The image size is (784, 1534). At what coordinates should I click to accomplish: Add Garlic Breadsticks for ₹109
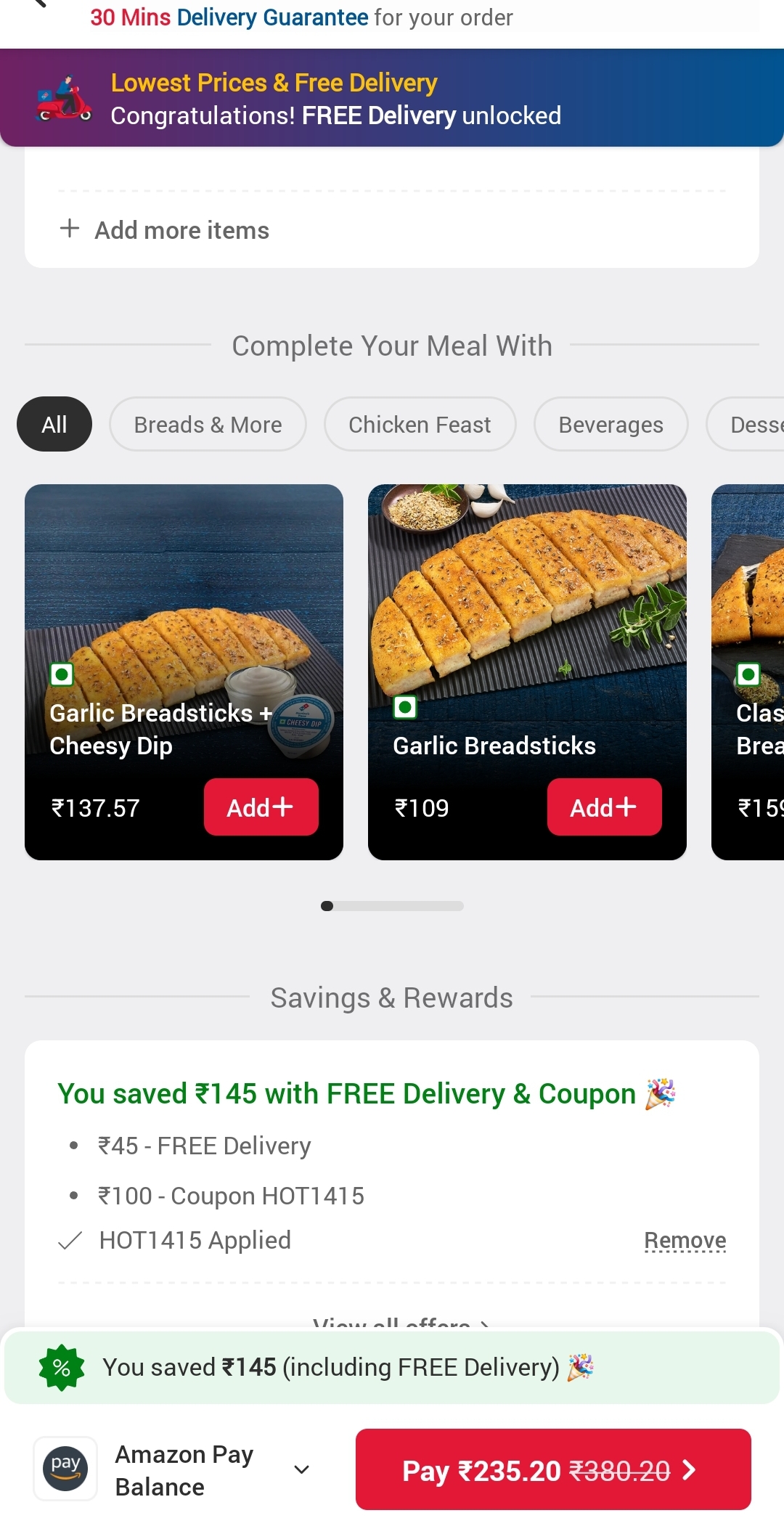pyautogui.click(x=604, y=807)
